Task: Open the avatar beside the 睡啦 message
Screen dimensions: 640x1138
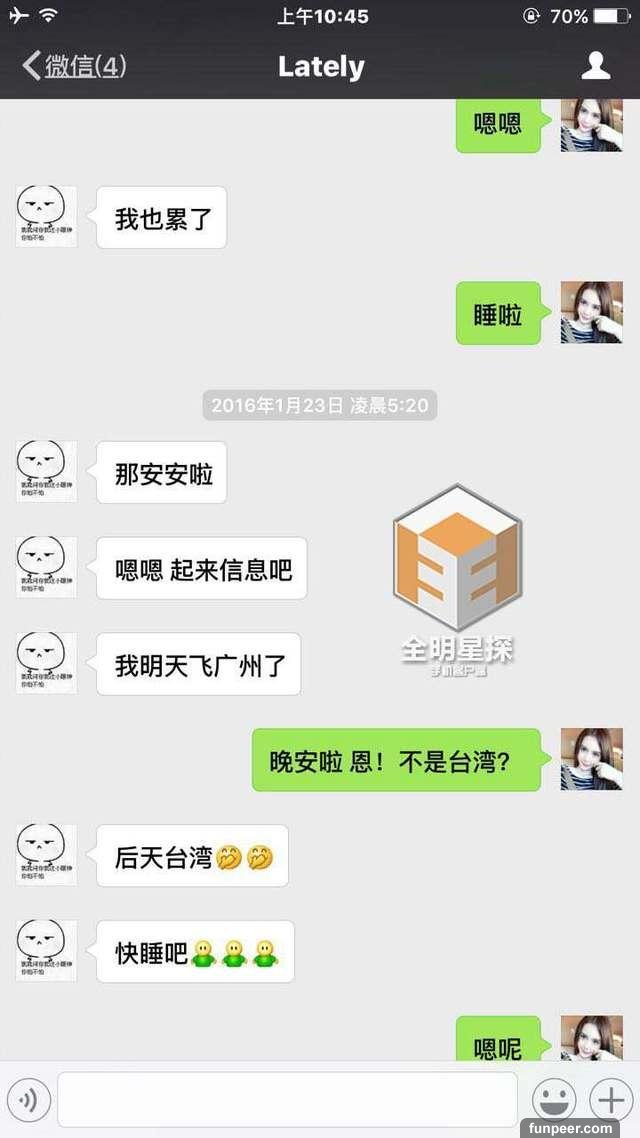Action: (591, 313)
